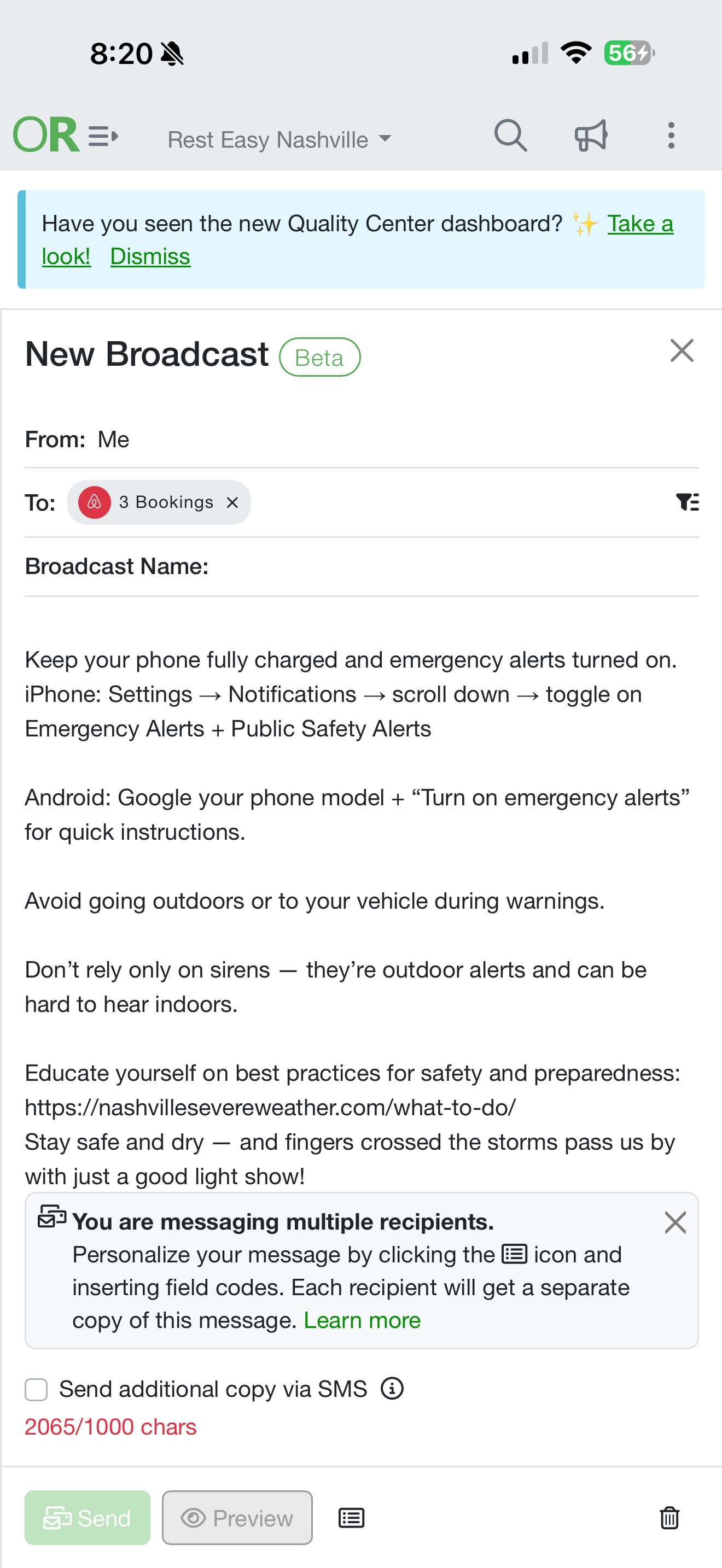The image size is (722, 1568).
Task: Preview the broadcast message
Action: [237, 1518]
